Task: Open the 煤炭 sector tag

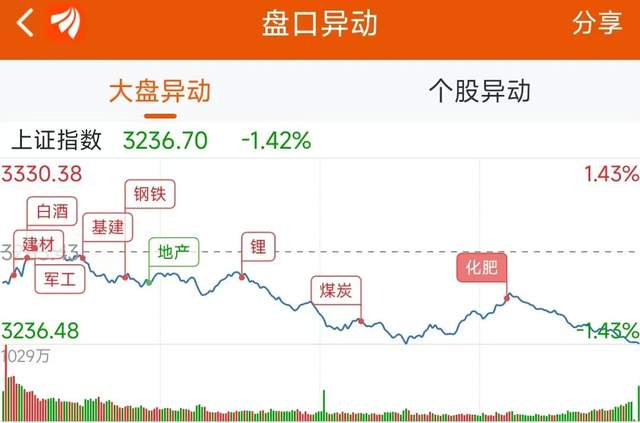Action: (x=336, y=291)
